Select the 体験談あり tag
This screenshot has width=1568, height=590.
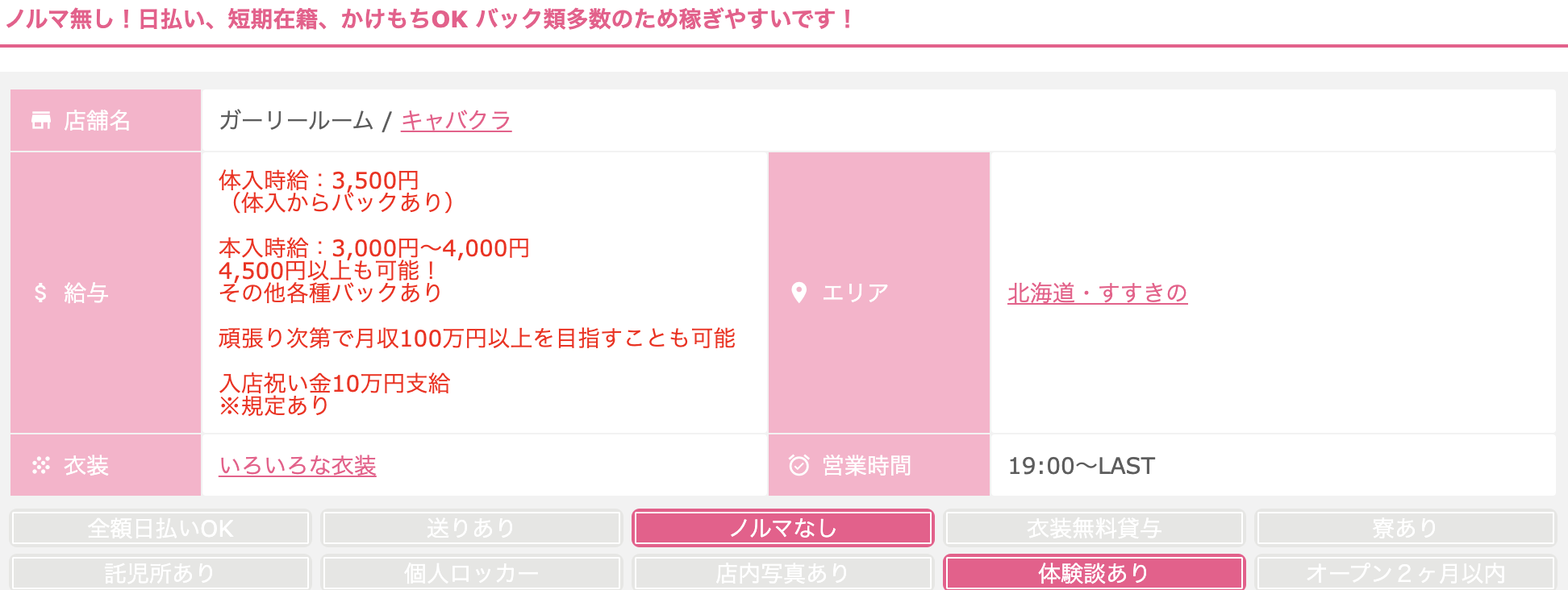(1094, 573)
